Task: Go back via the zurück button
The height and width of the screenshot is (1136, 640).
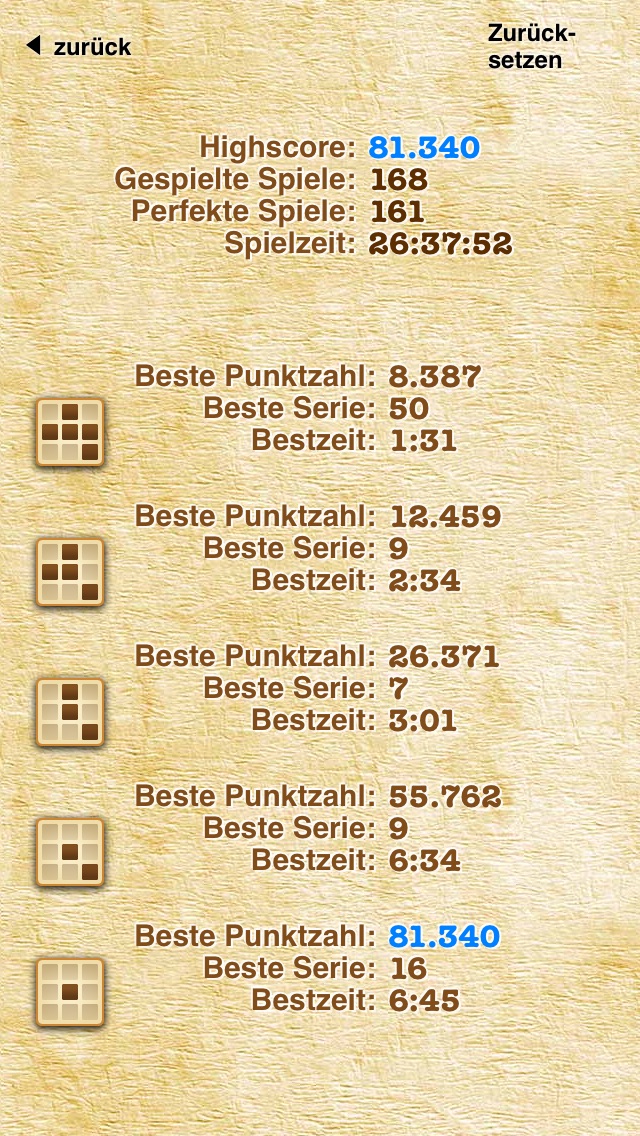Action: pos(80,47)
